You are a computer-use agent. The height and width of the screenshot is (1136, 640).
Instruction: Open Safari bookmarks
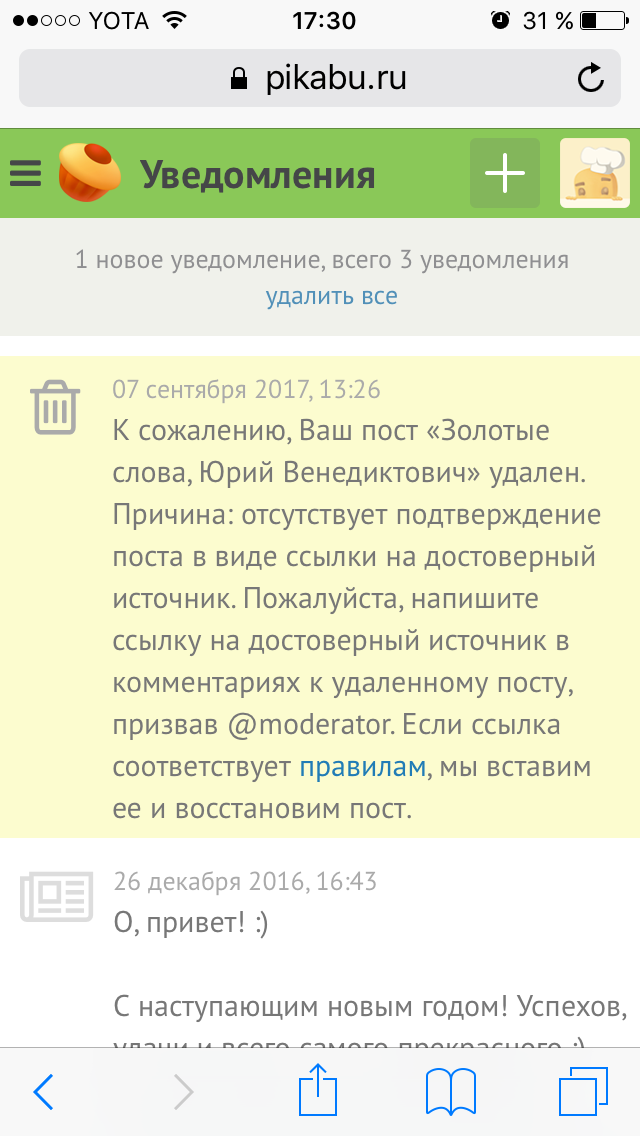[x=450, y=1092]
